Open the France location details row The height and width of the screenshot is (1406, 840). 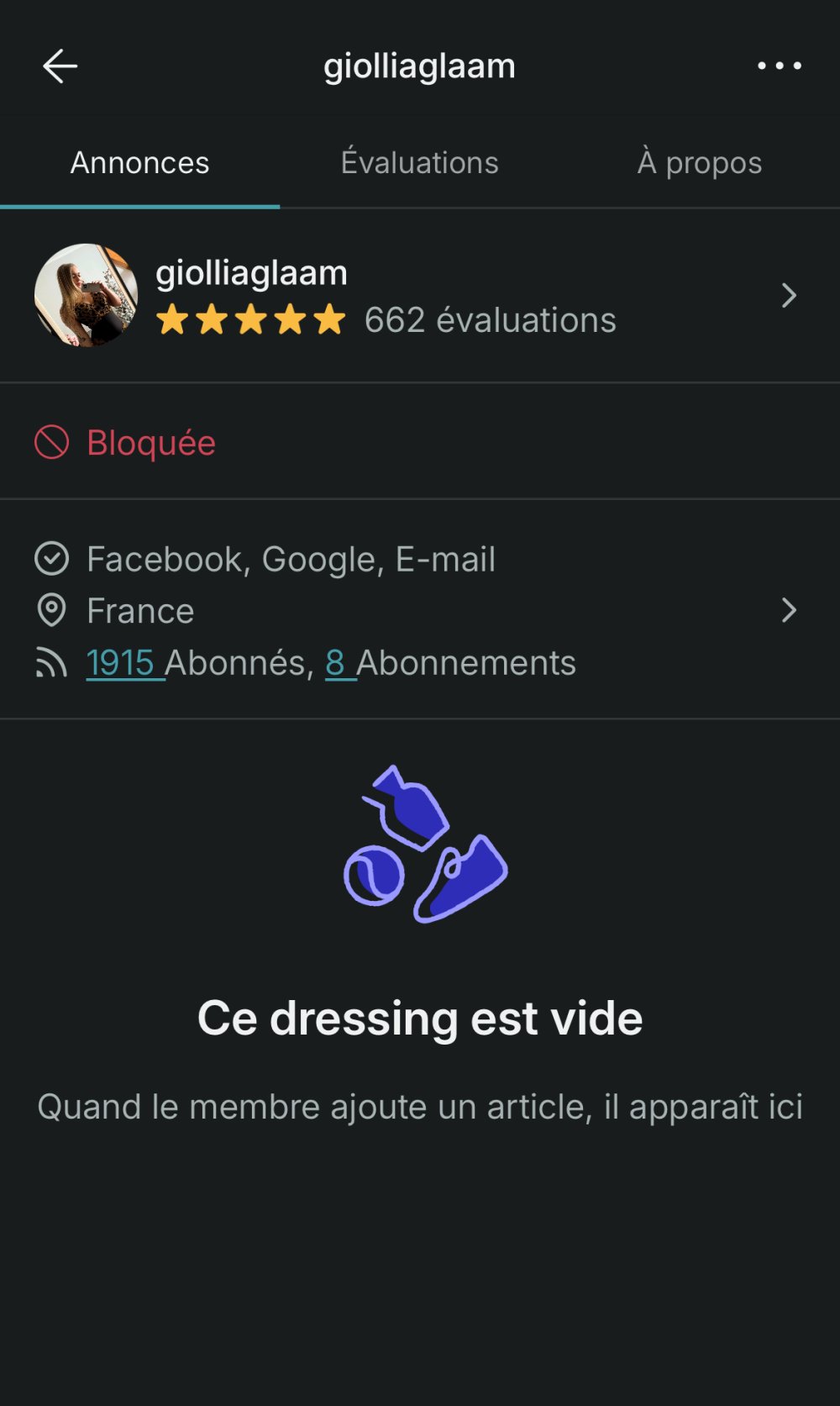(x=420, y=611)
